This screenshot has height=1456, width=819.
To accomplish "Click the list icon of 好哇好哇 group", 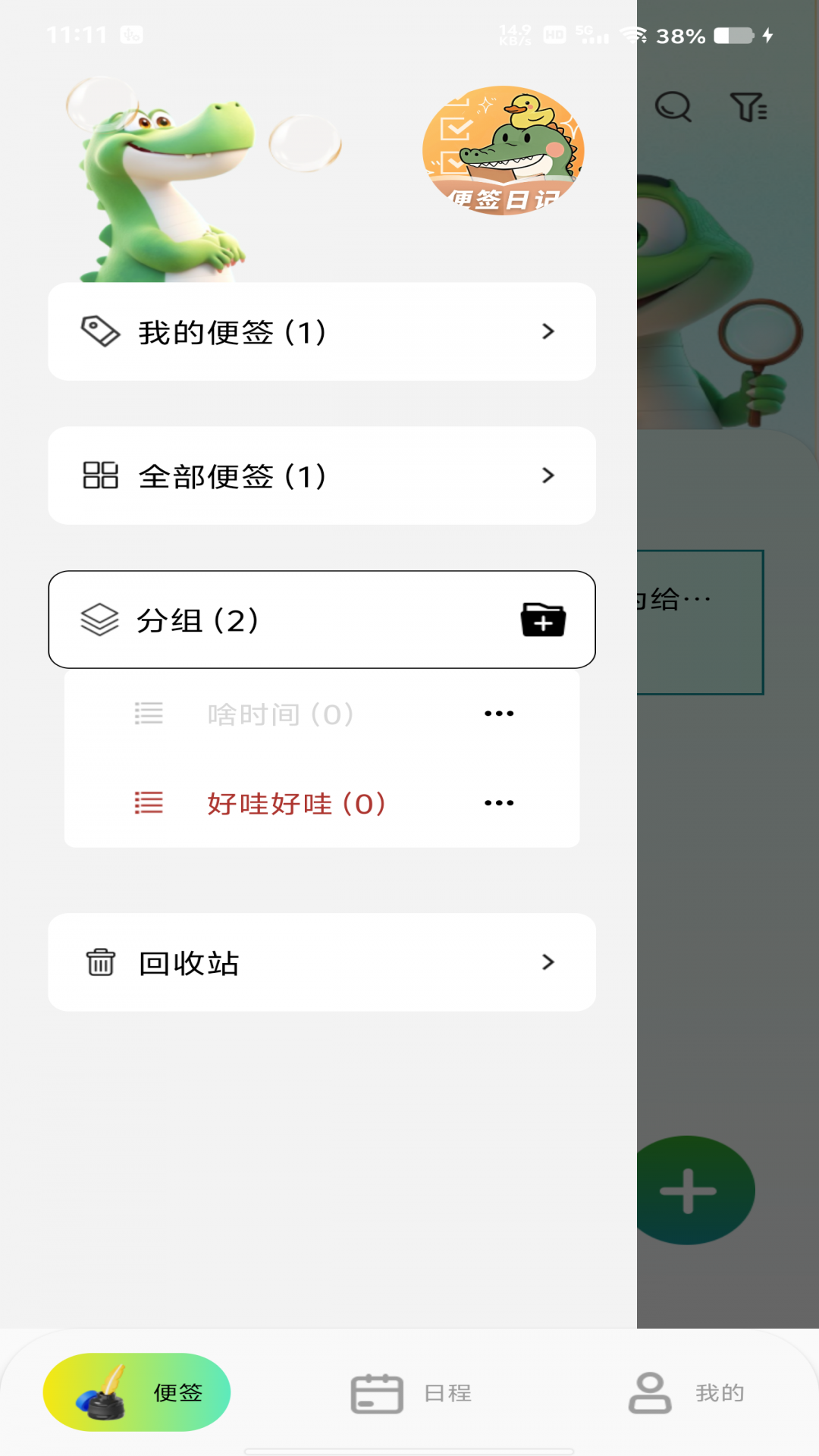I will pos(149,802).
